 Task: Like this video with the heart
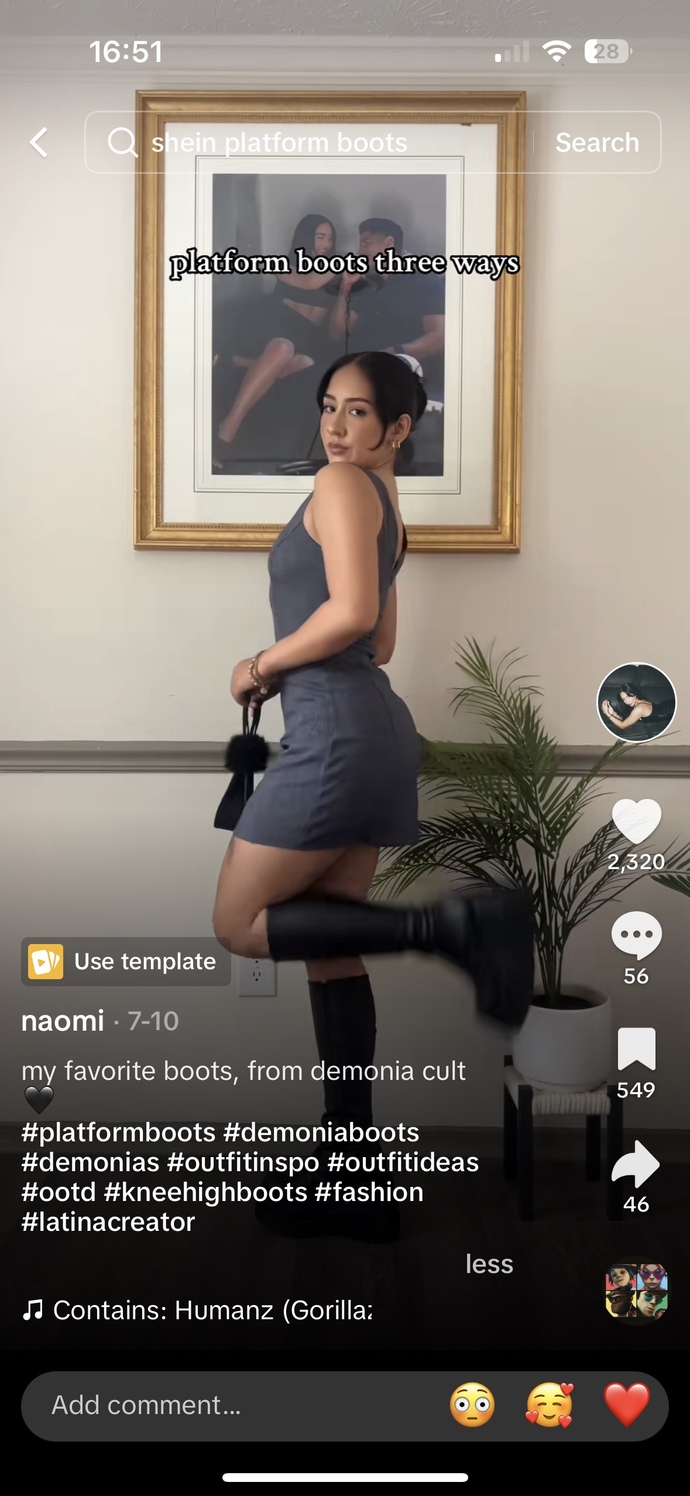[636, 823]
